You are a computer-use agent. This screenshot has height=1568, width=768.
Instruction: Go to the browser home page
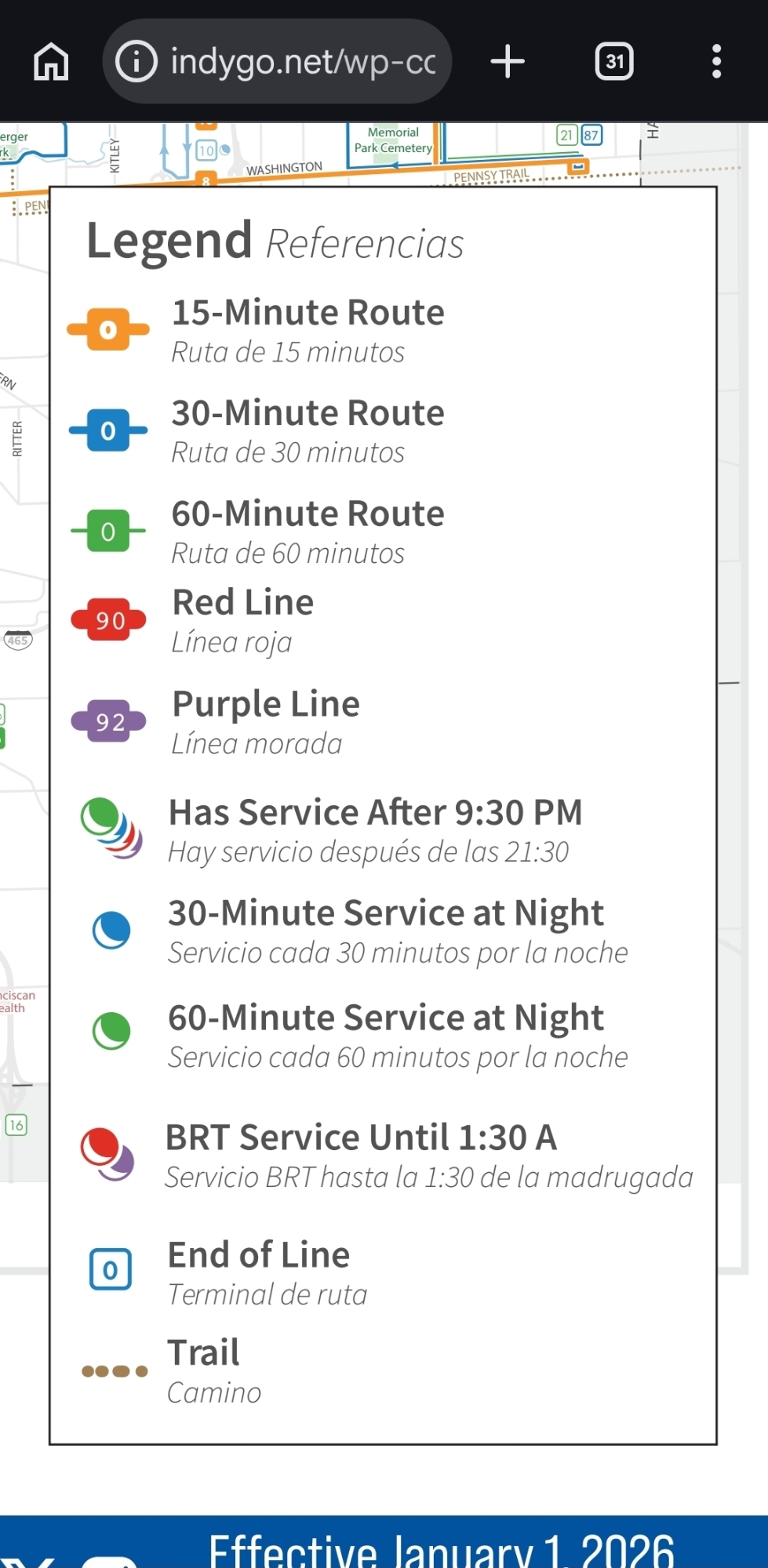pos(52,62)
